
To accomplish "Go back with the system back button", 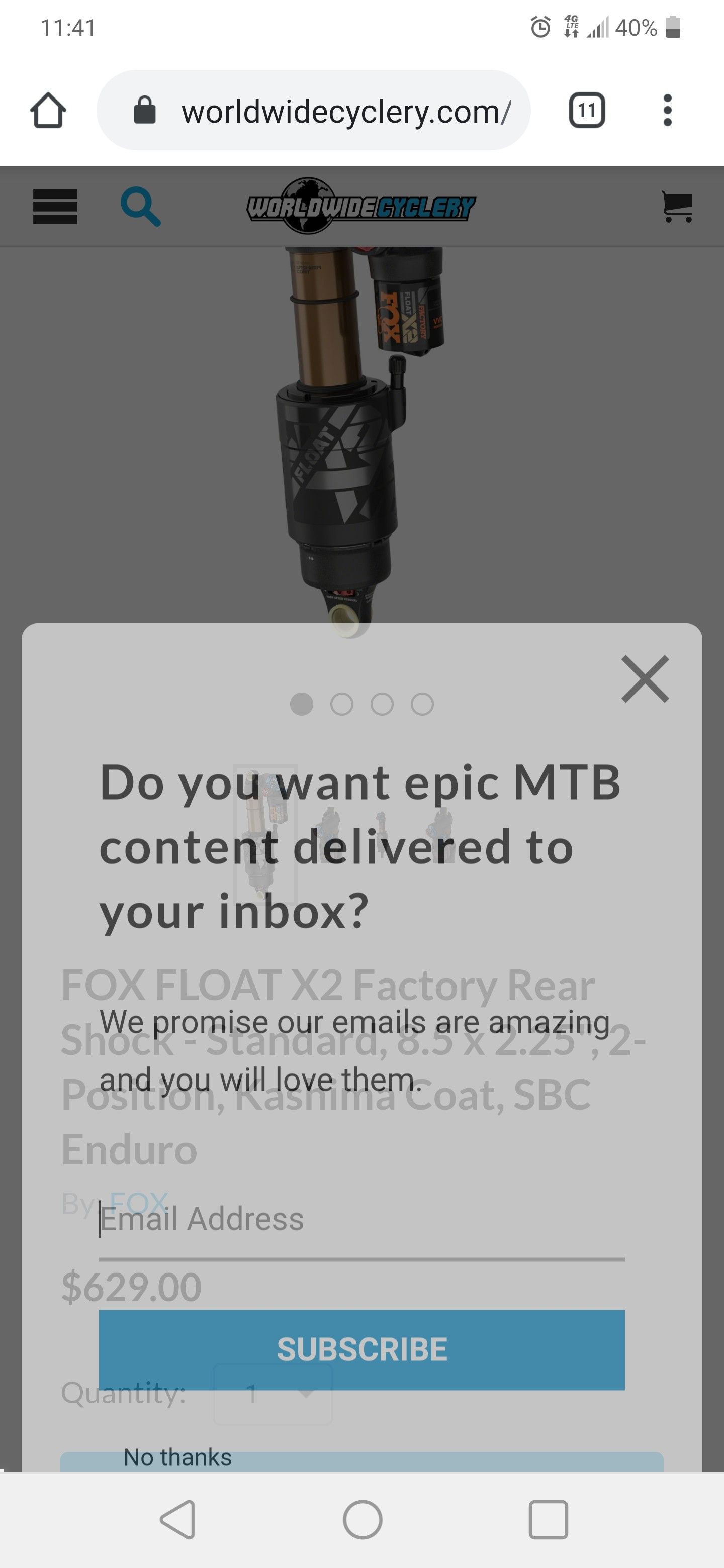I will pos(178,1520).
